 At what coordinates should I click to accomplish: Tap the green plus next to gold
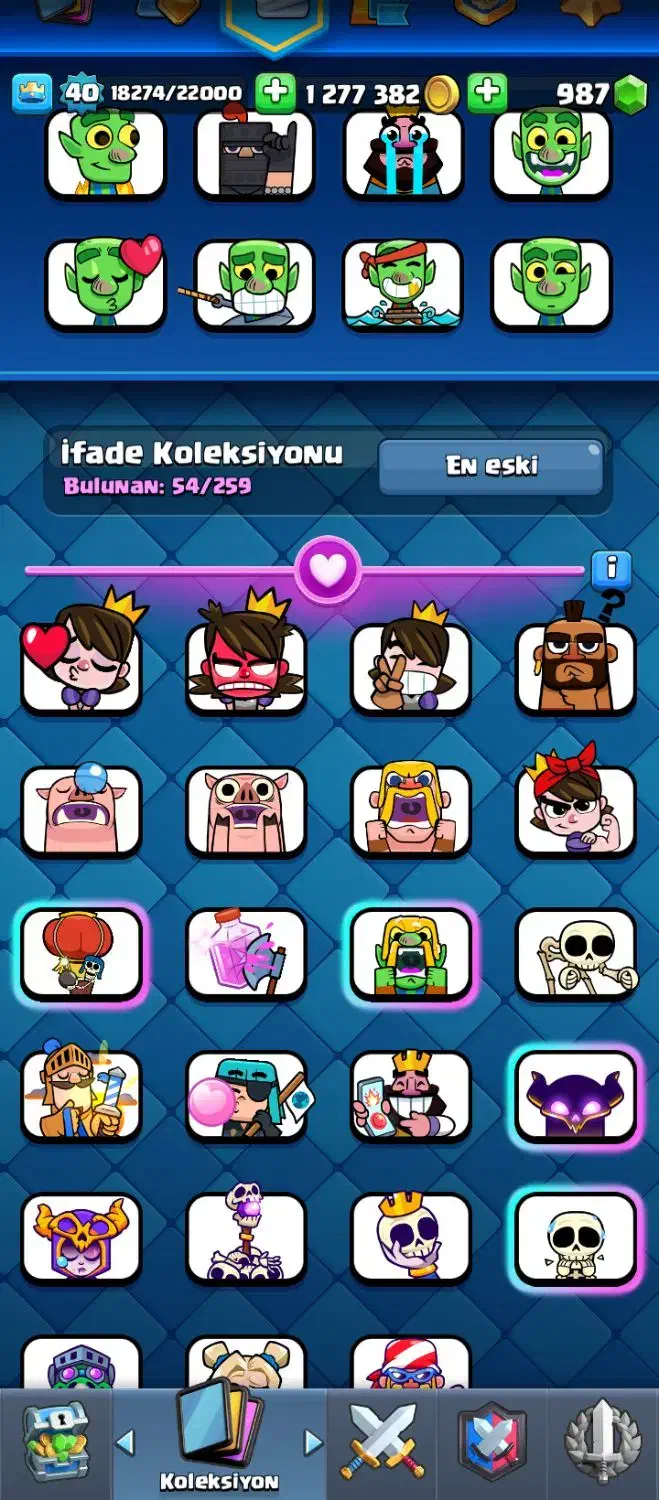274,94
